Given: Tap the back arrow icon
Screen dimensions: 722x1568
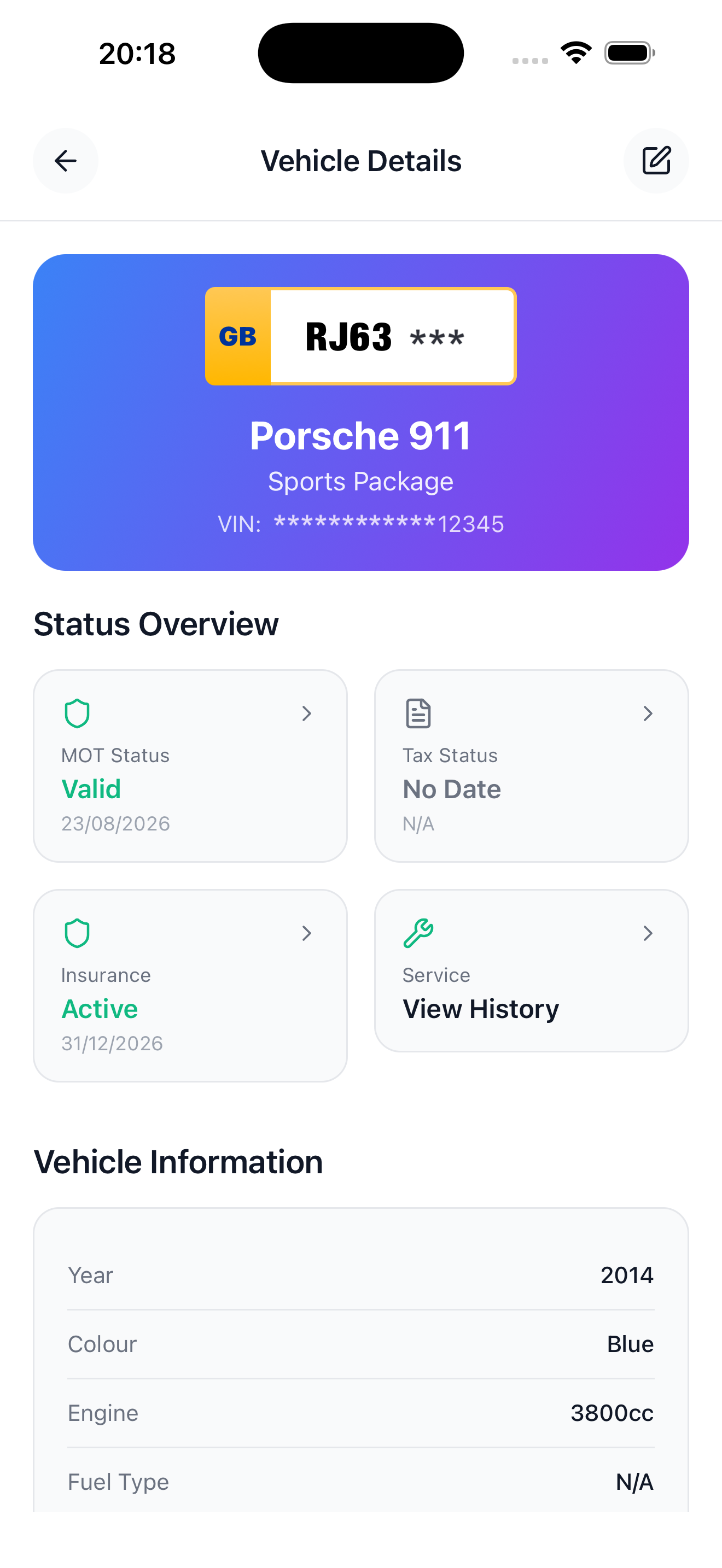Looking at the screenshot, I should click(x=66, y=161).
